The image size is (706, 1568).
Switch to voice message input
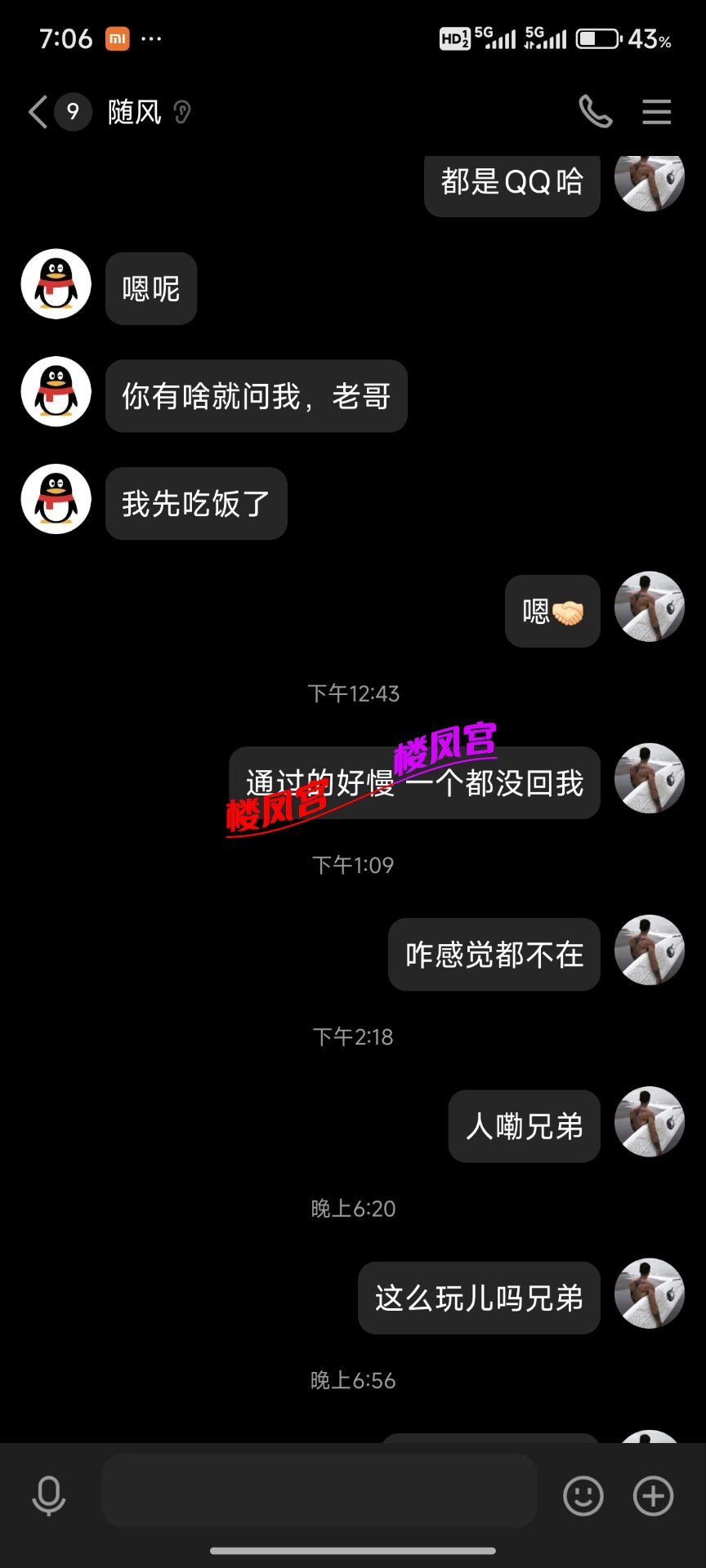coord(48,1495)
